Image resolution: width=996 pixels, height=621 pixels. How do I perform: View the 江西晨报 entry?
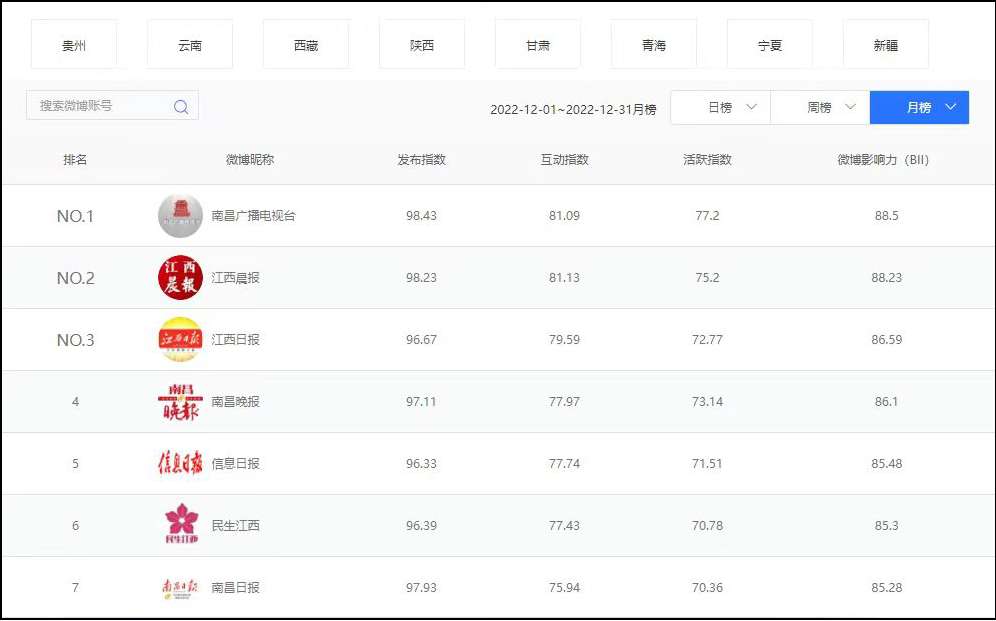point(235,278)
